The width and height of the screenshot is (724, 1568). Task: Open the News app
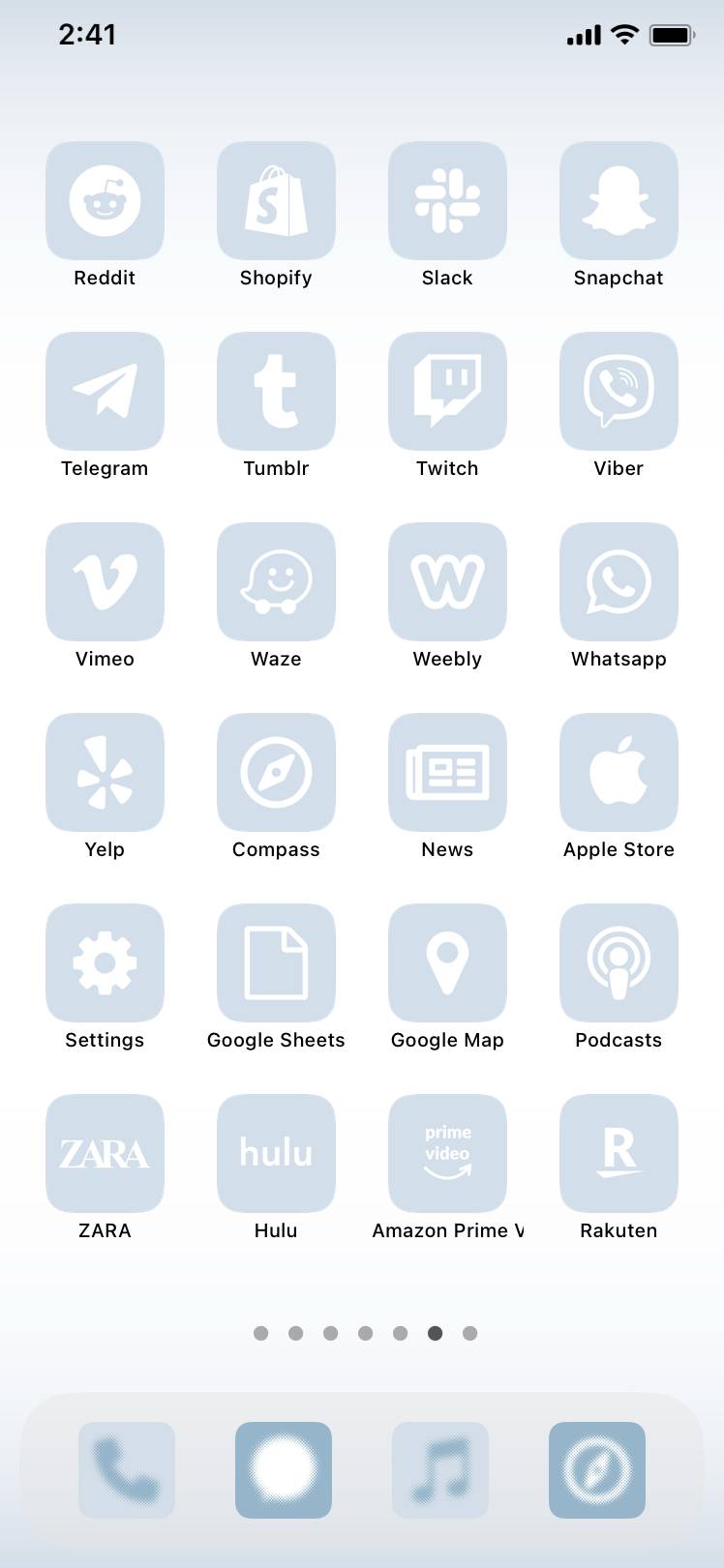click(447, 773)
